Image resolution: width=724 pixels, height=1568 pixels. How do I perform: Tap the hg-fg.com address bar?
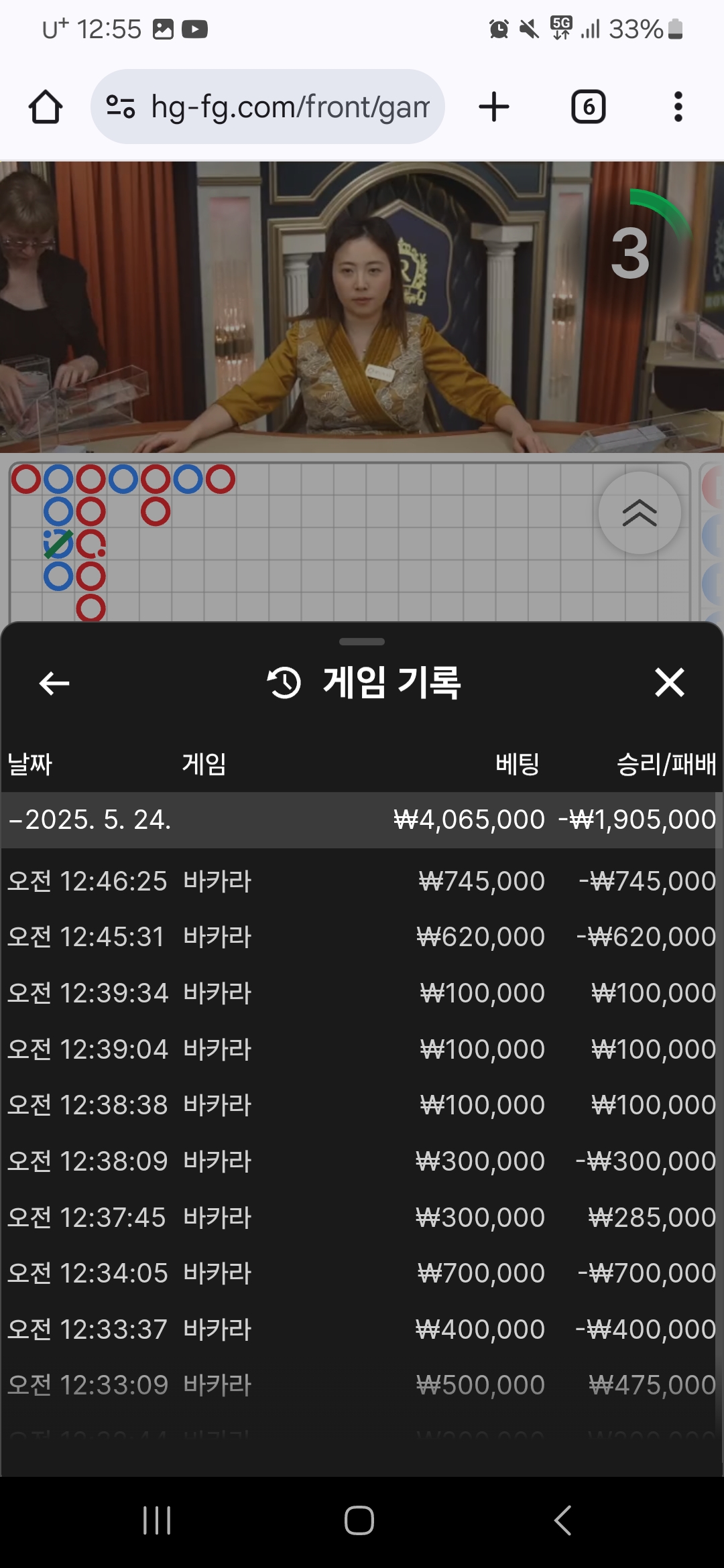[x=267, y=107]
